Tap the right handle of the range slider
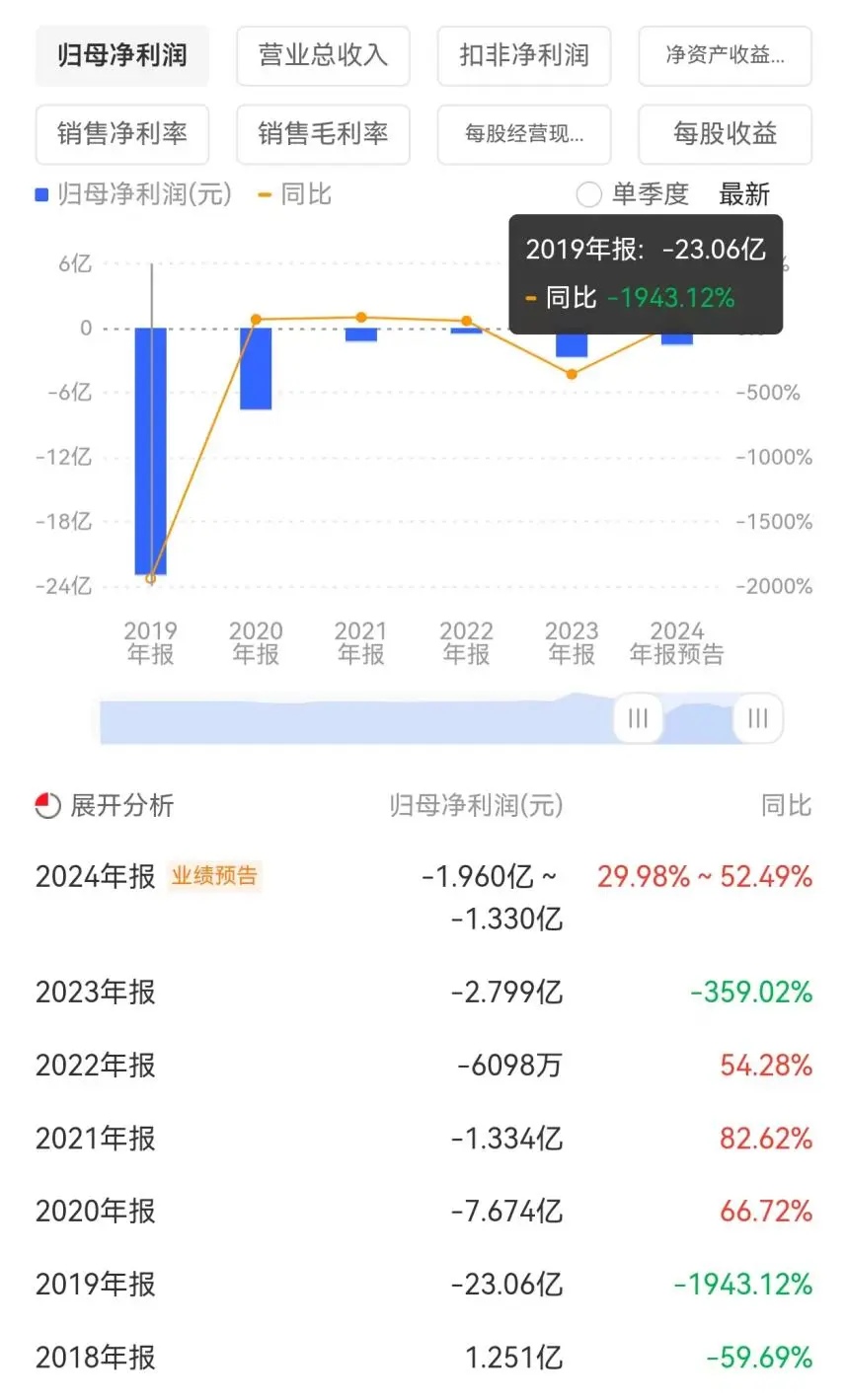The height and width of the screenshot is (1400, 847). (x=757, y=718)
